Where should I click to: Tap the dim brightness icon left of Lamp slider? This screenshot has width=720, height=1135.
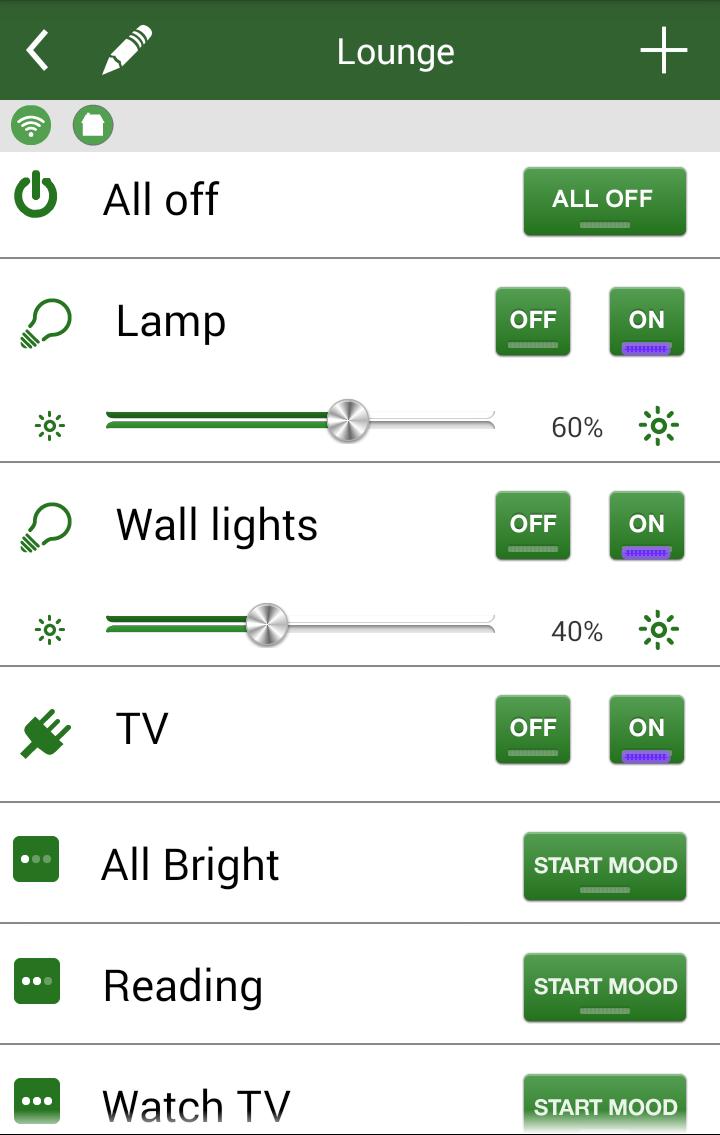click(47, 424)
